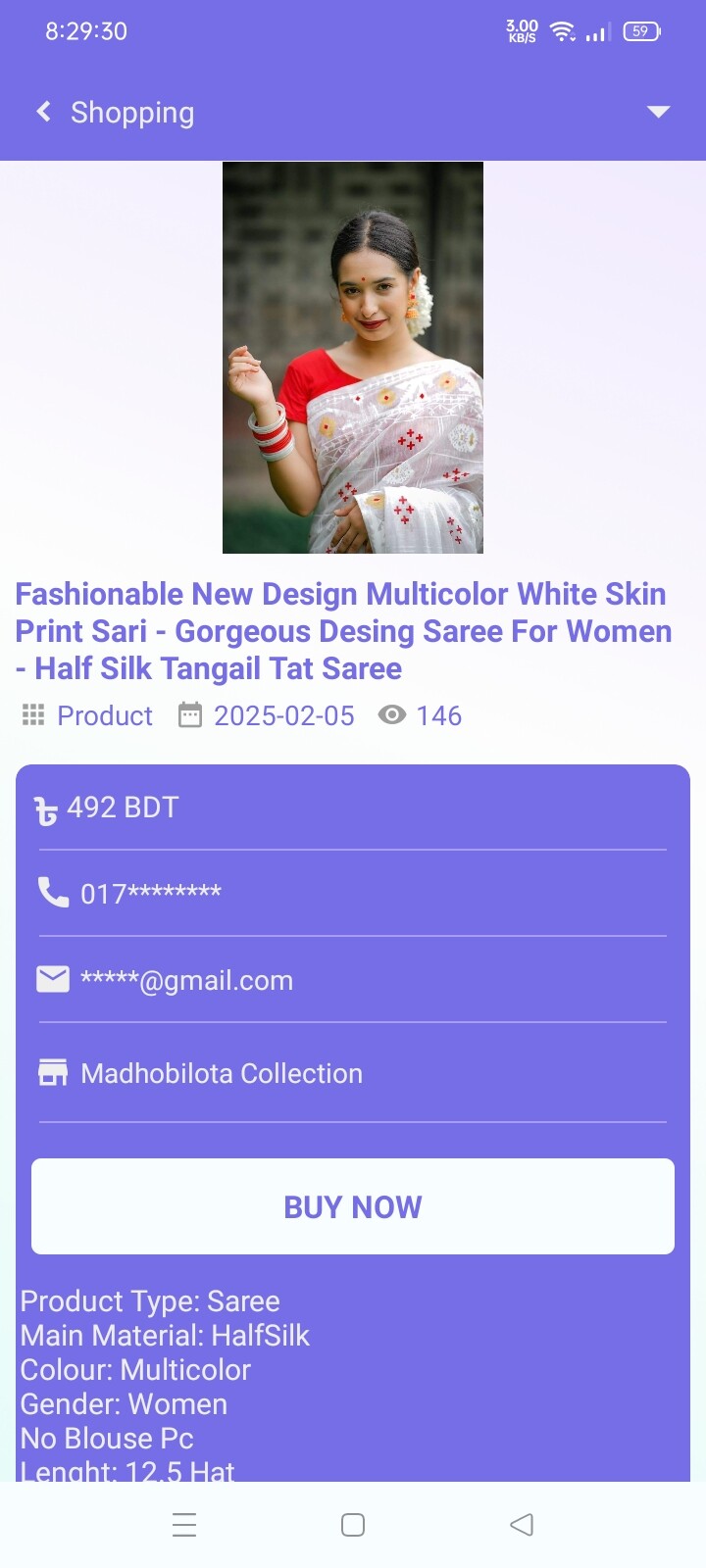Call the seller's phone number 017********

click(x=151, y=893)
